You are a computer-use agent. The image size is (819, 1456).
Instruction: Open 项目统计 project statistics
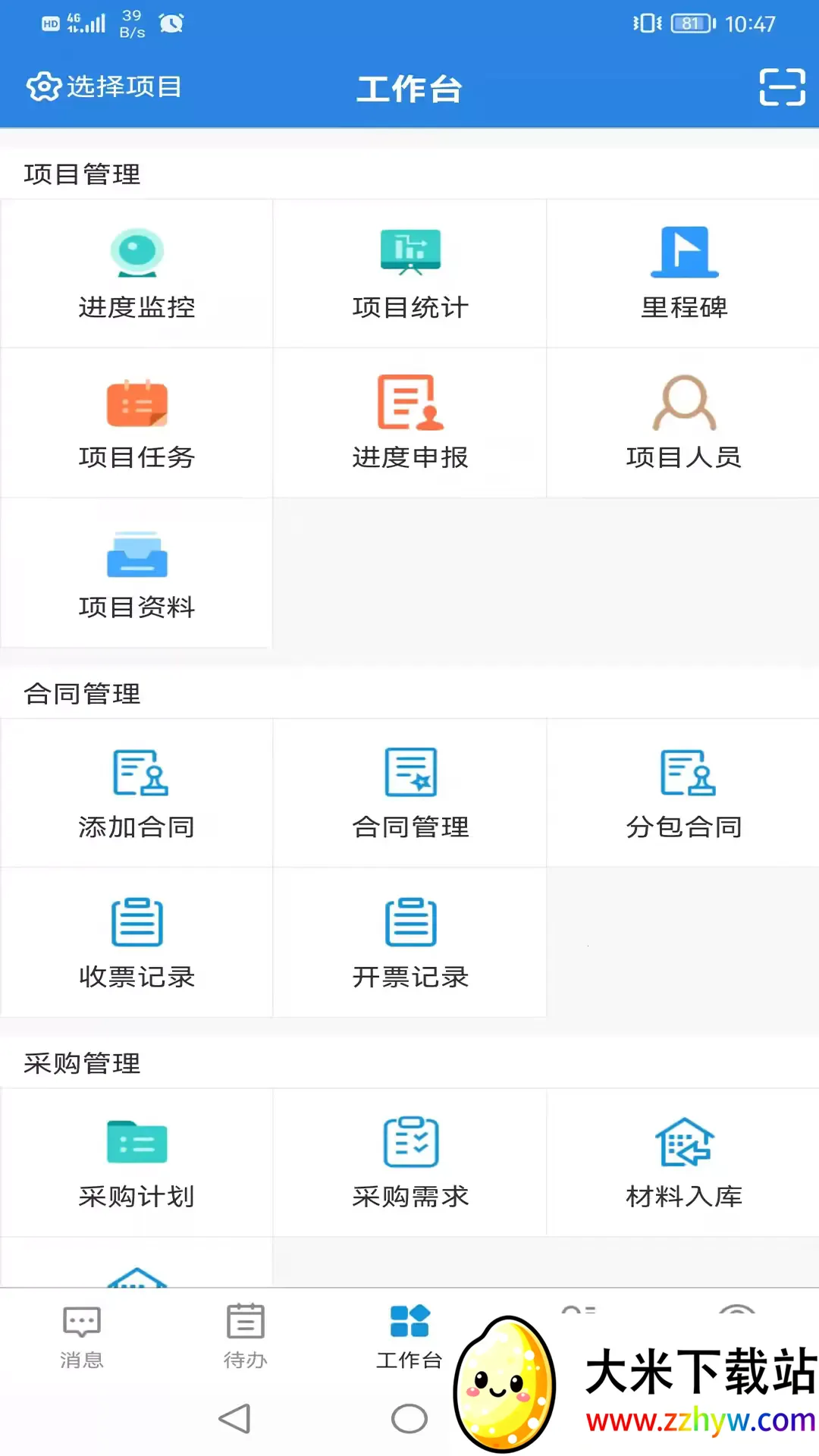tap(409, 274)
